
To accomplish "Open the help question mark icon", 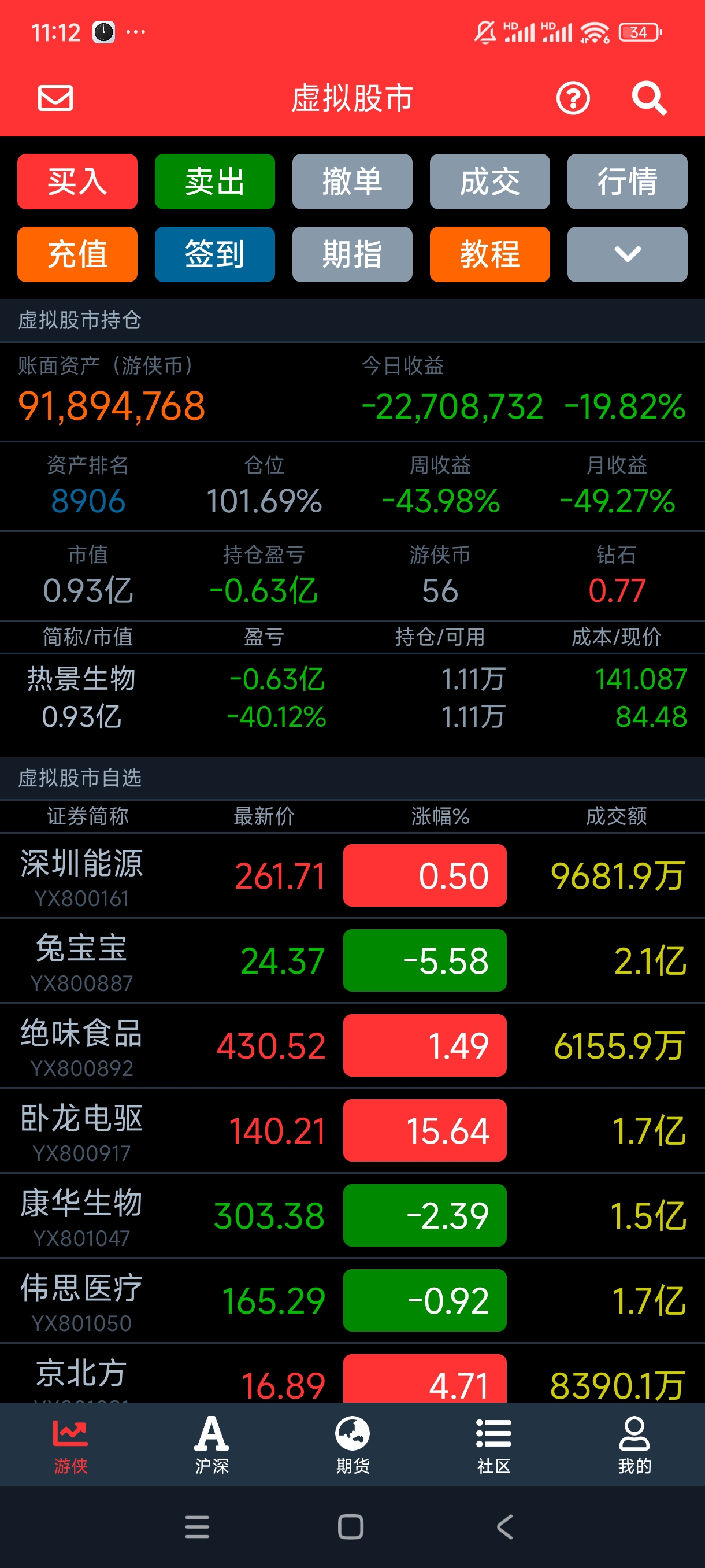I will click(573, 98).
